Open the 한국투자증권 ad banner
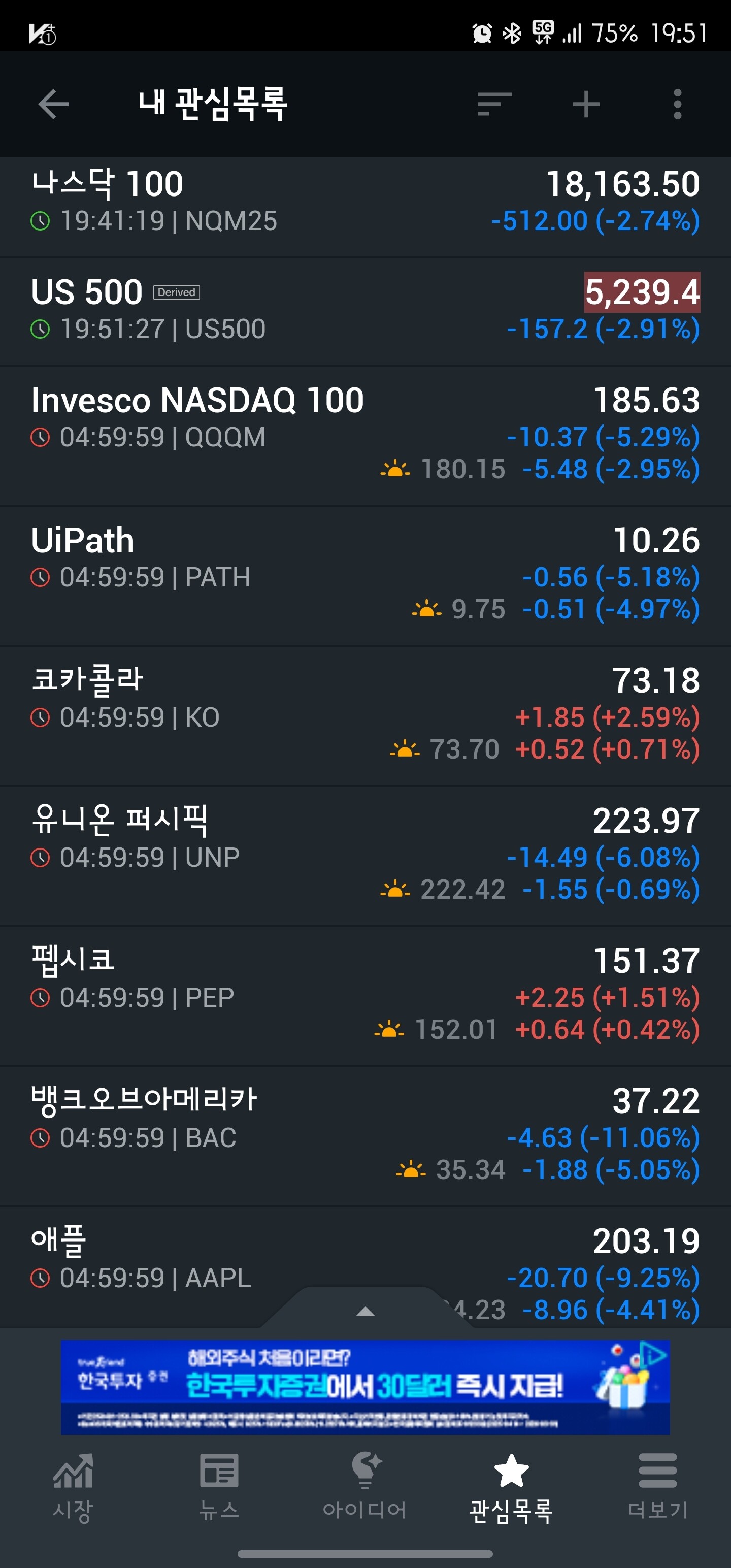 [x=365, y=1387]
